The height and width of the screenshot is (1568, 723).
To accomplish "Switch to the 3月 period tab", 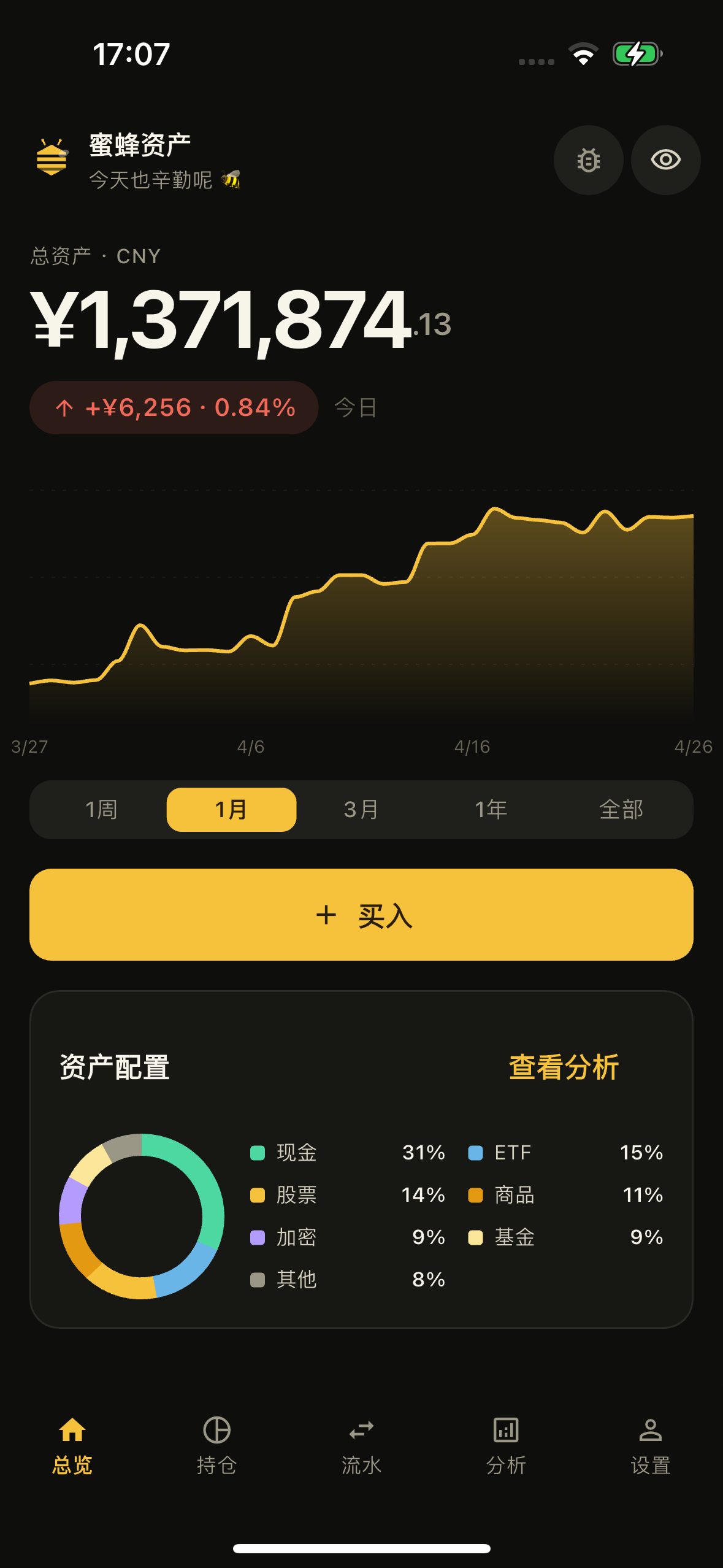I will click(x=361, y=809).
